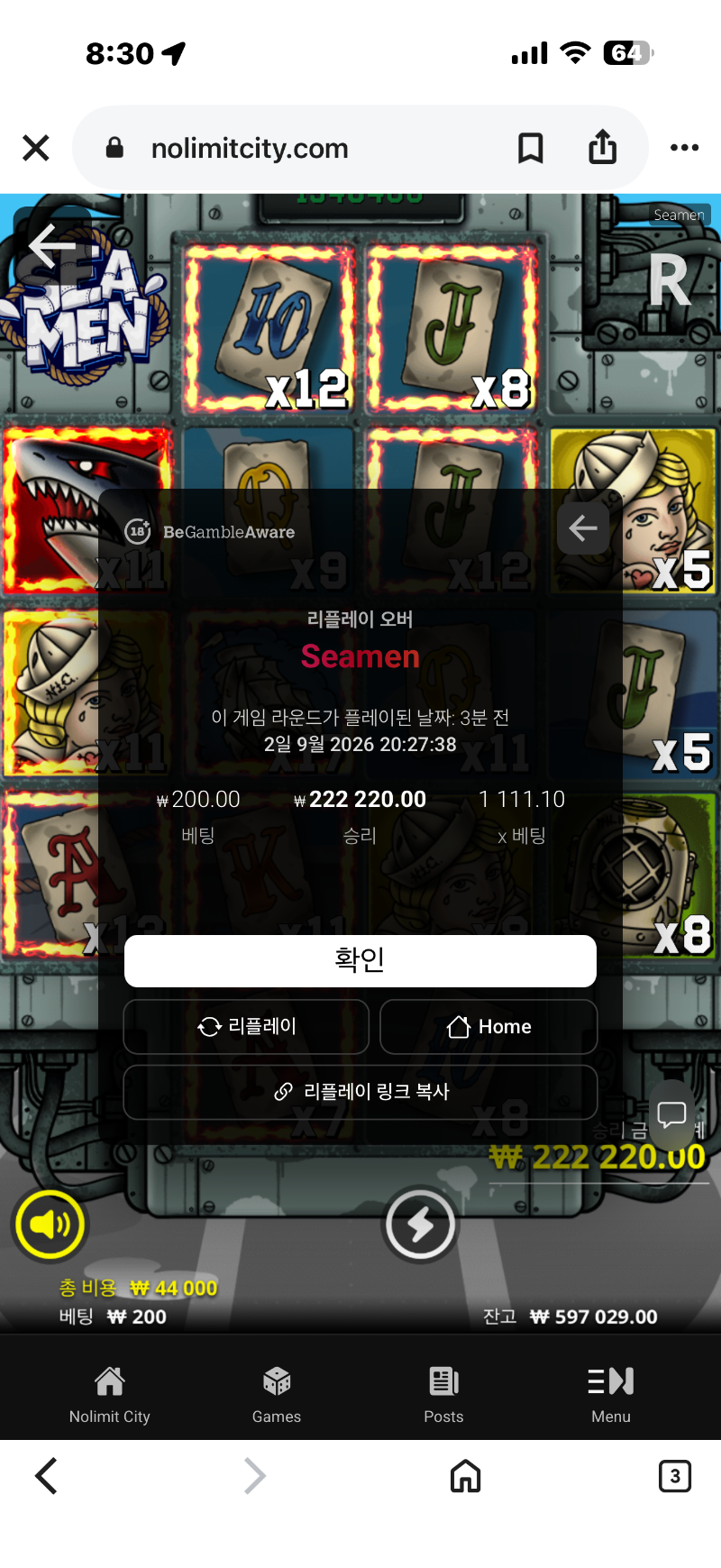Copy the replay link via 리플레이 링크 복사
This screenshot has width=721, height=1568.
360,1092
